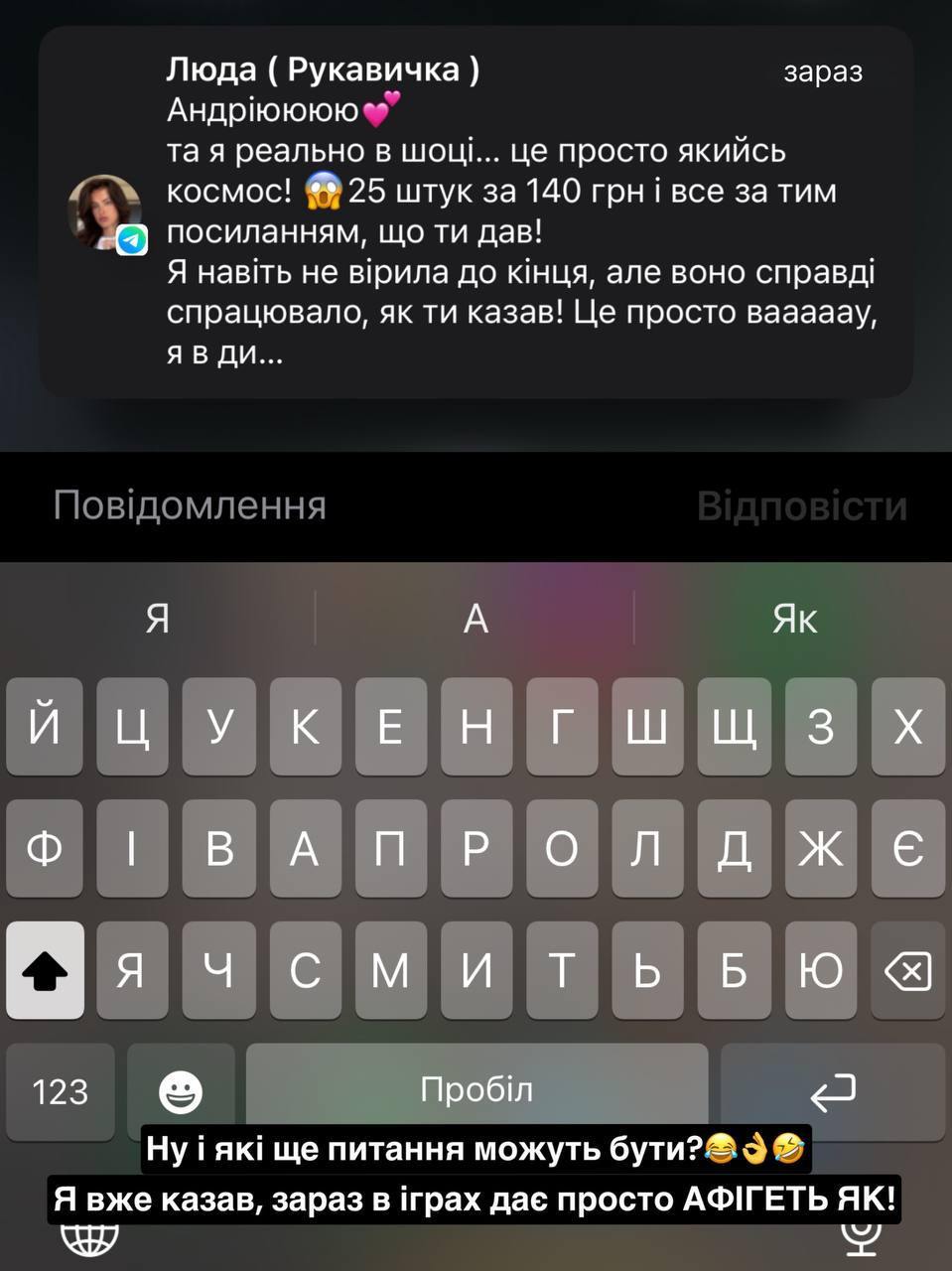Tap the Пробіл space bar

[476, 1089]
